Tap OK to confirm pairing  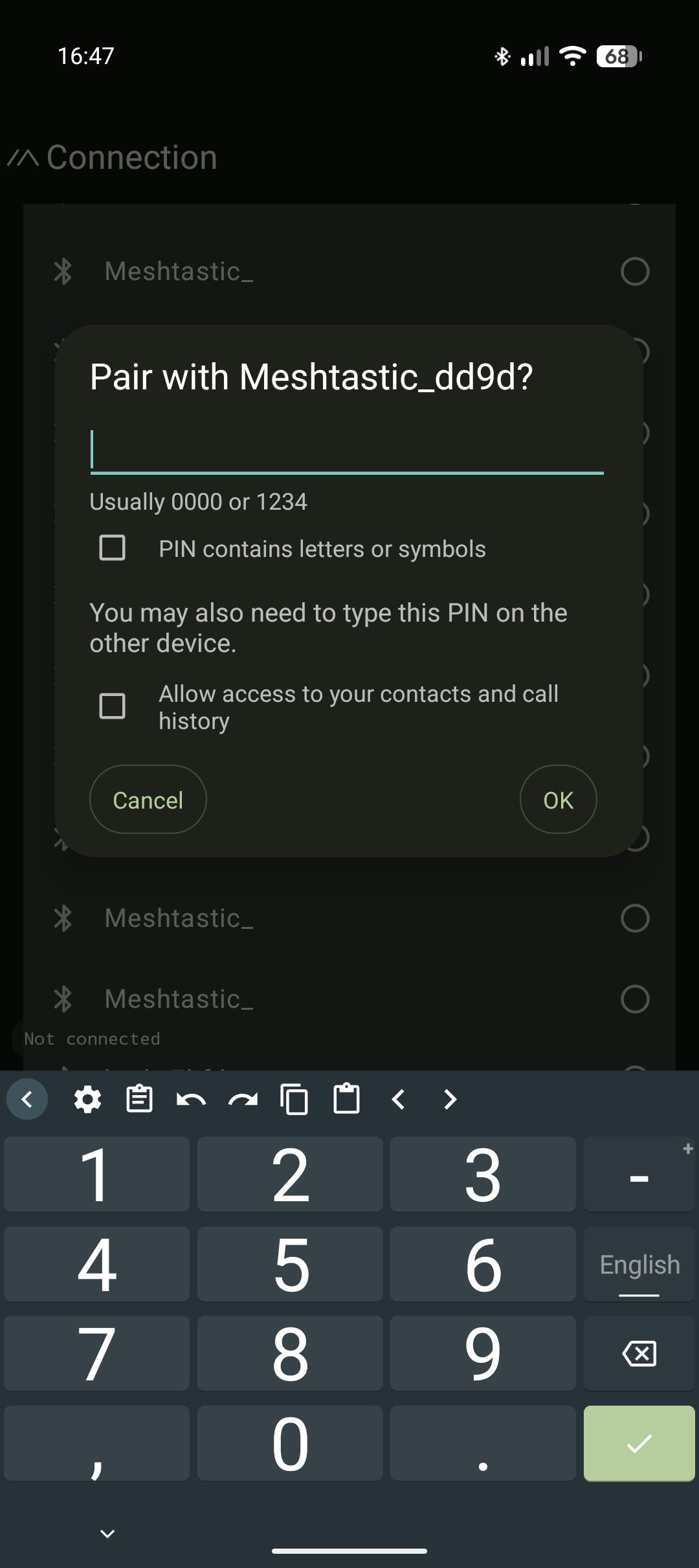tap(558, 800)
